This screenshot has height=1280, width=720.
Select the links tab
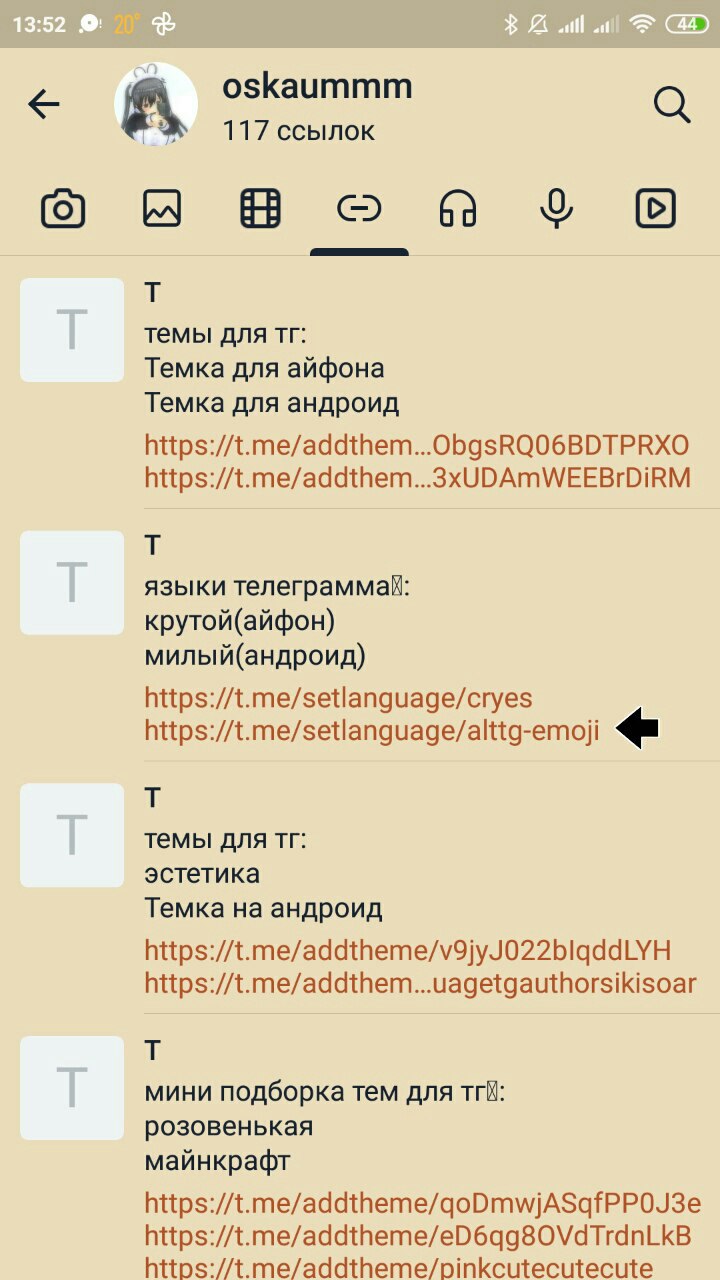[x=359, y=209]
